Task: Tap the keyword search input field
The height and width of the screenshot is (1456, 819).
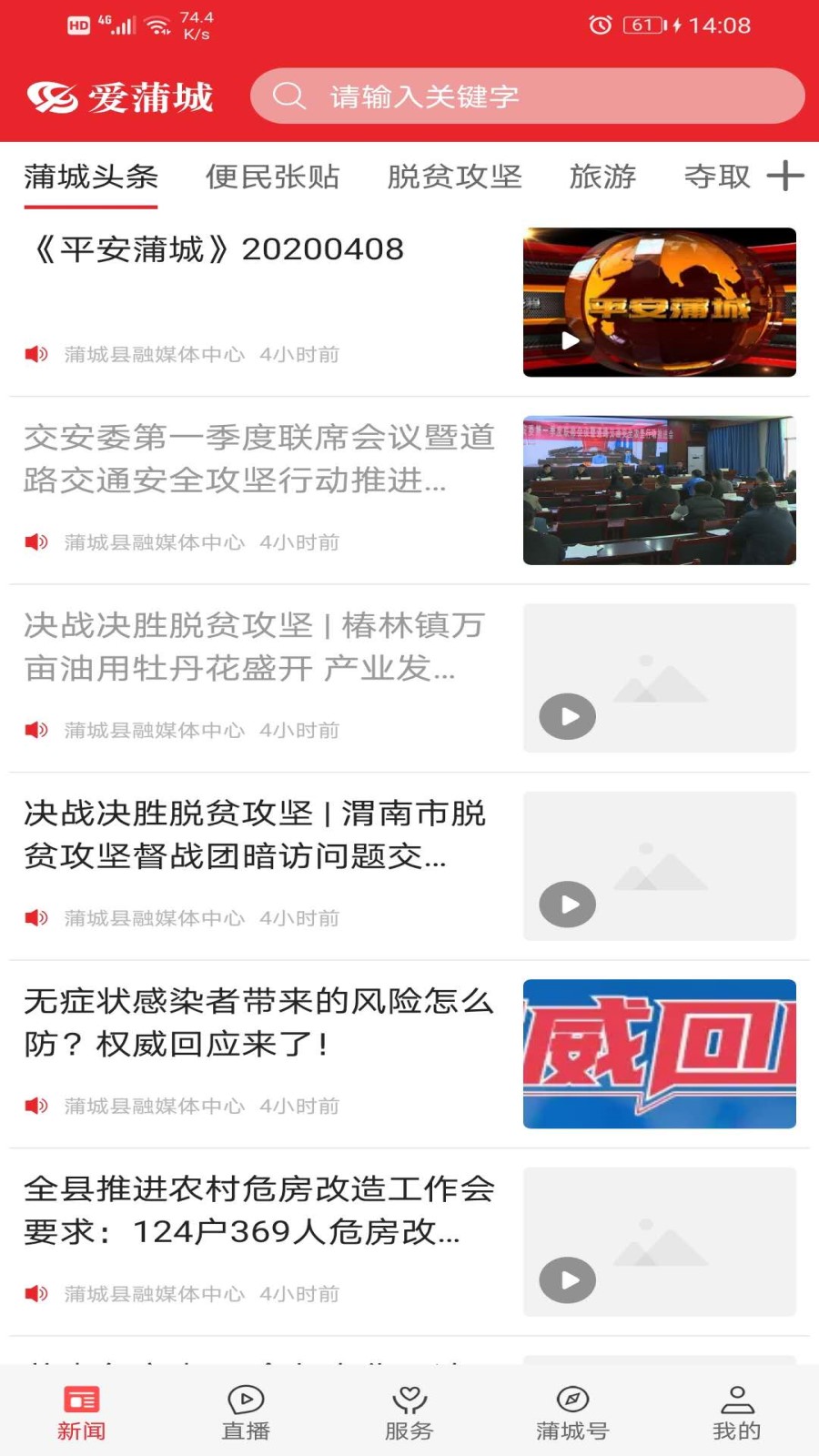Action: pyautogui.click(x=528, y=95)
